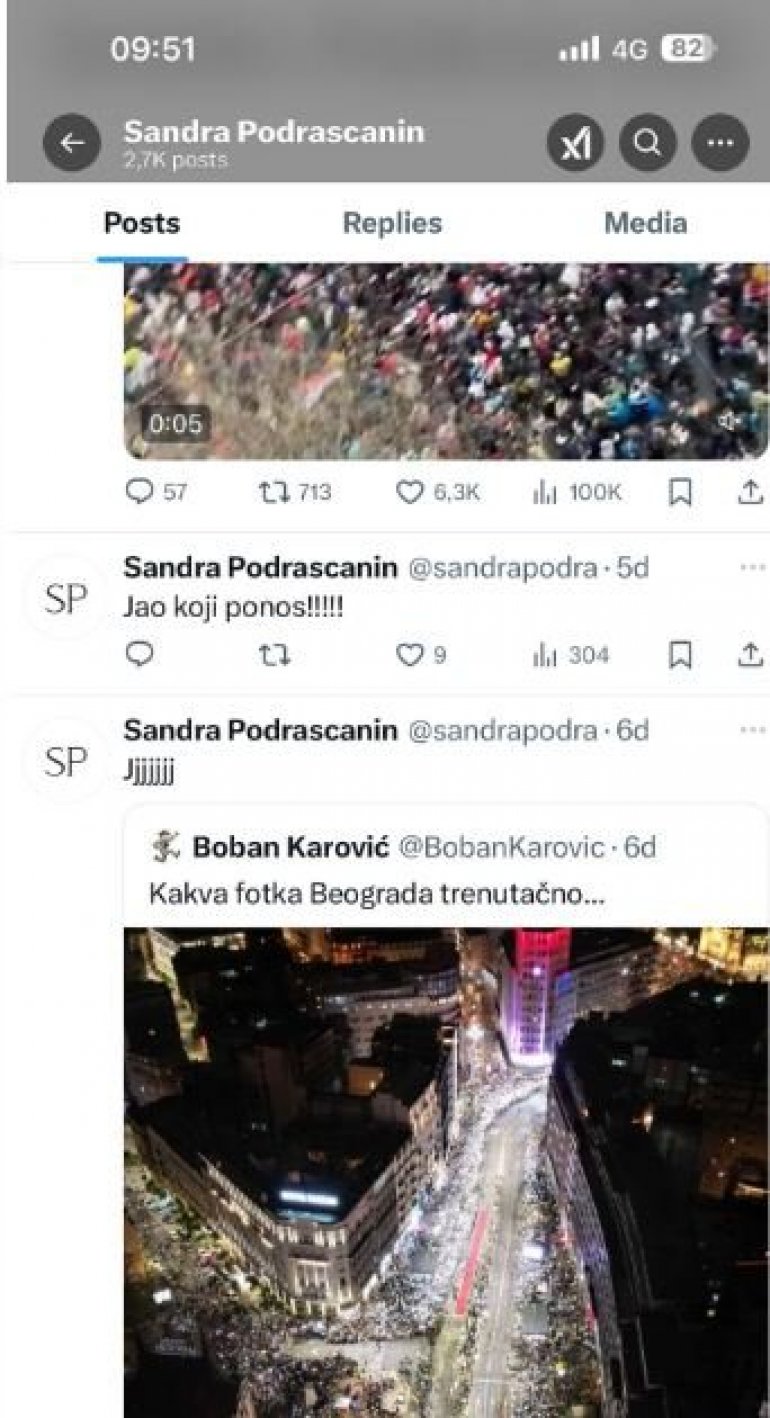Search this profile's posts
The image size is (770, 1418).
point(648,144)
